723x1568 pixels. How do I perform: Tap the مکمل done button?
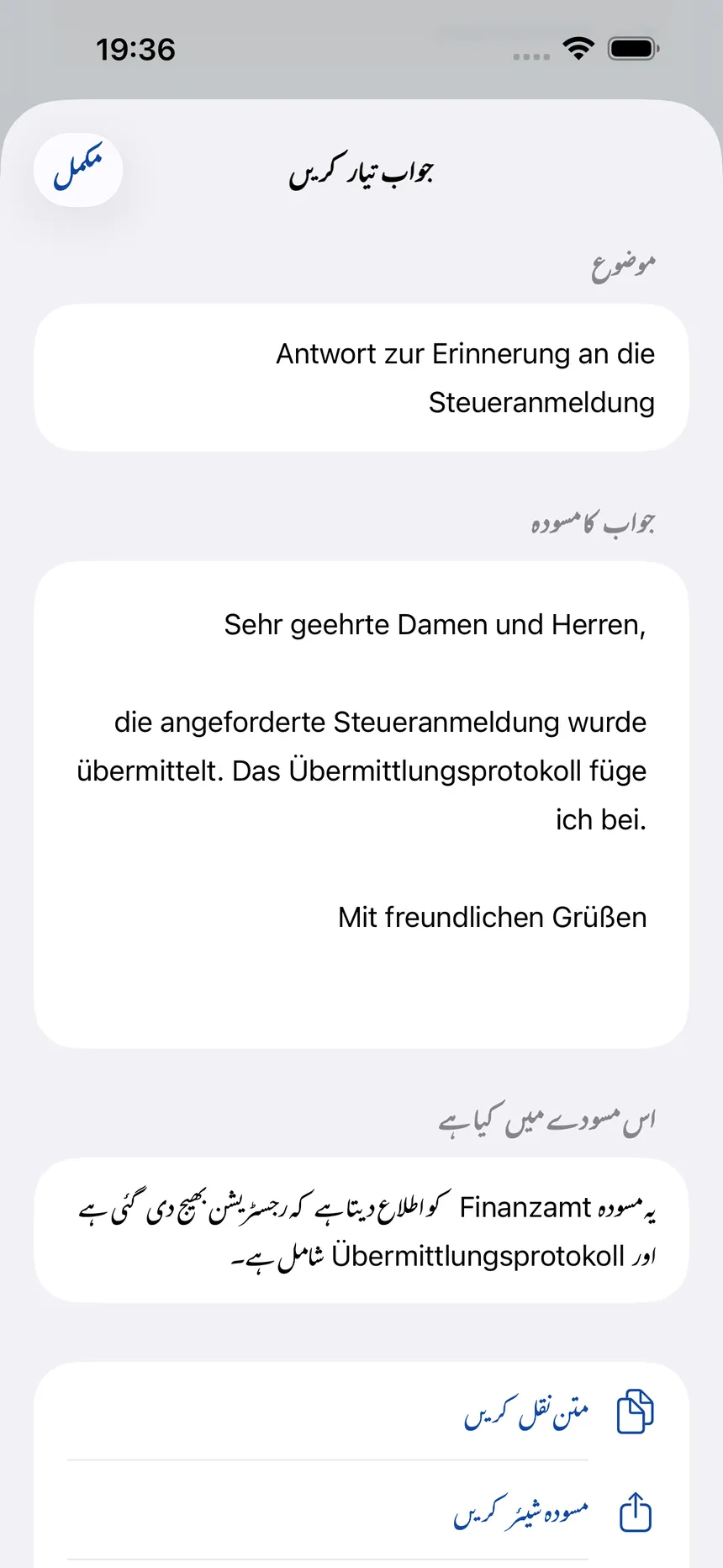[78, 170]
